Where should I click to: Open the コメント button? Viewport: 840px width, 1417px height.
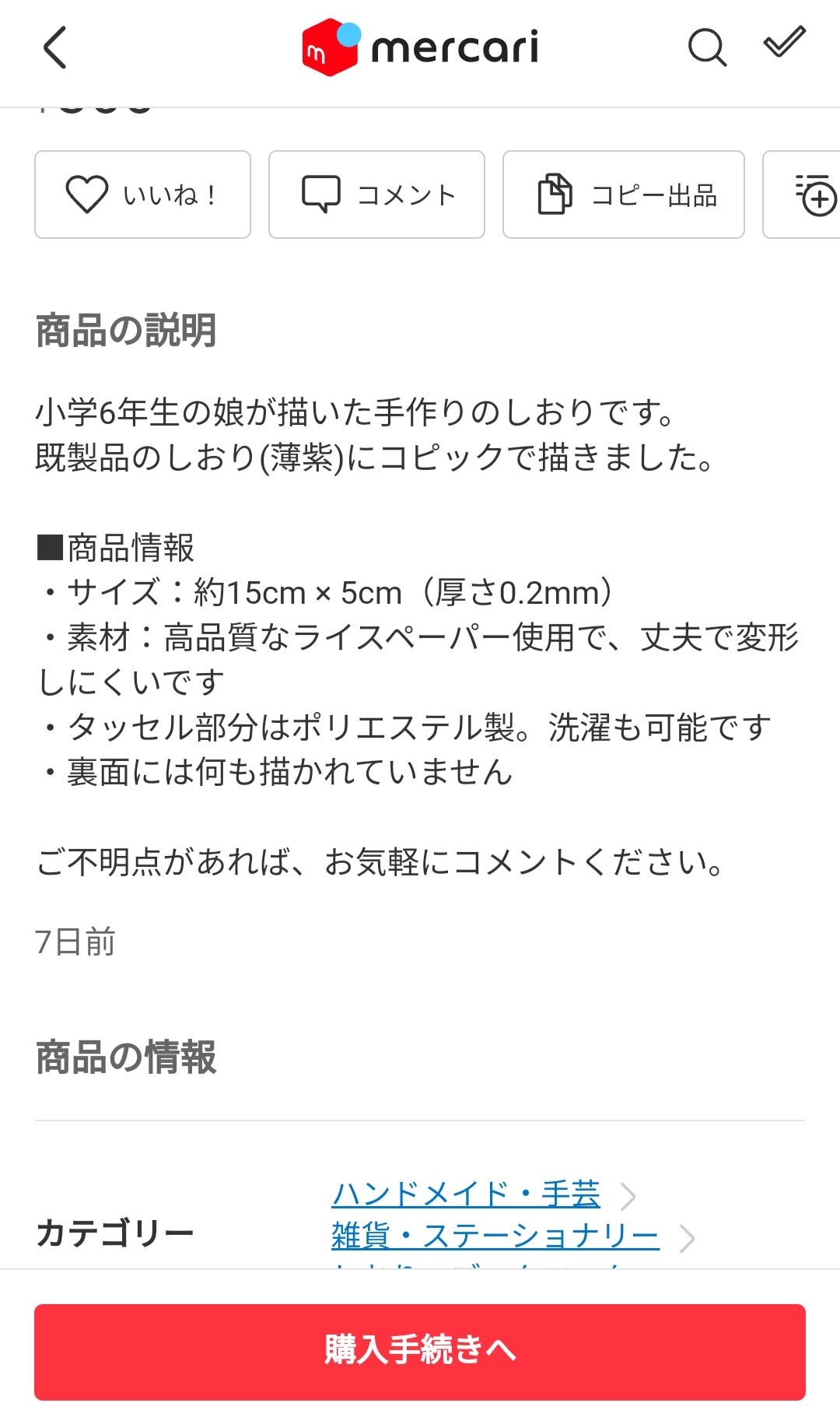tap(376, 195)
